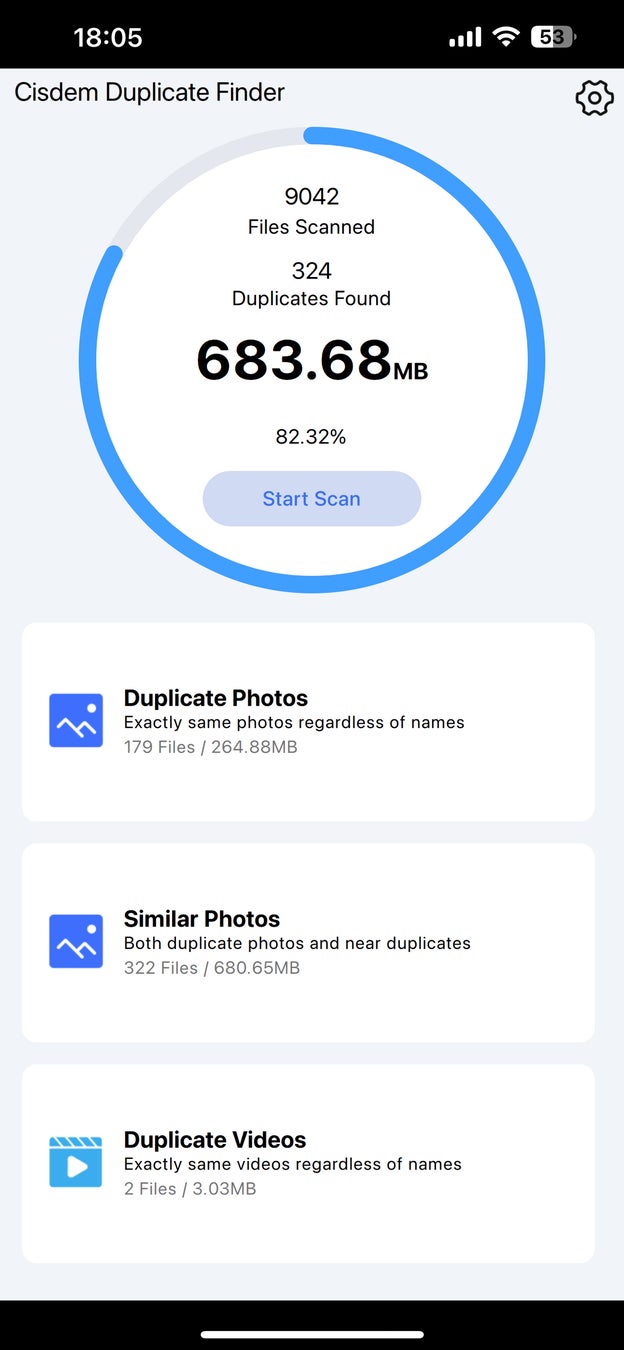The height and width of the screenshot is (1350, 624).
Task: Open the Duplicate Photos results
Action: [308, 721]
